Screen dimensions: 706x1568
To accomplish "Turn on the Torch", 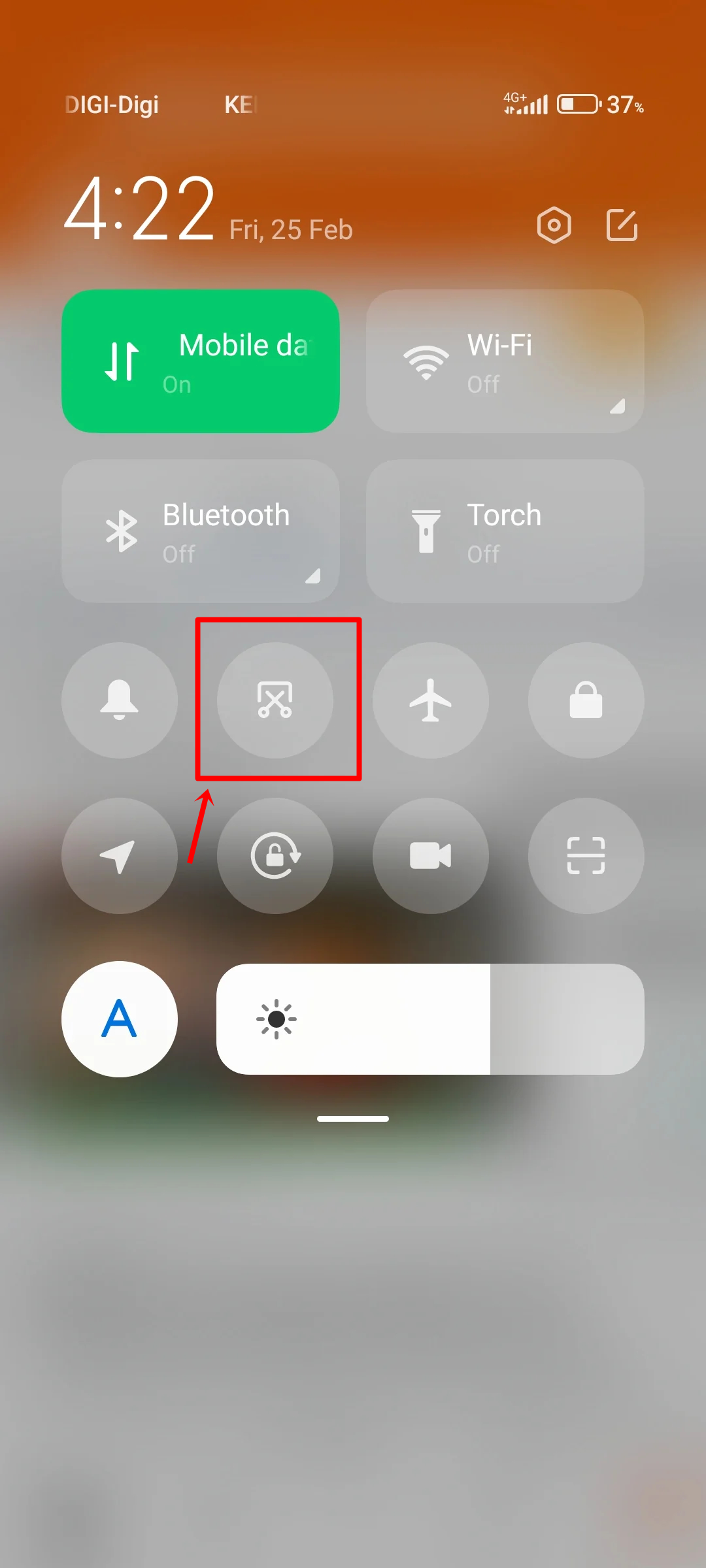I will click(x=505, y=531).
